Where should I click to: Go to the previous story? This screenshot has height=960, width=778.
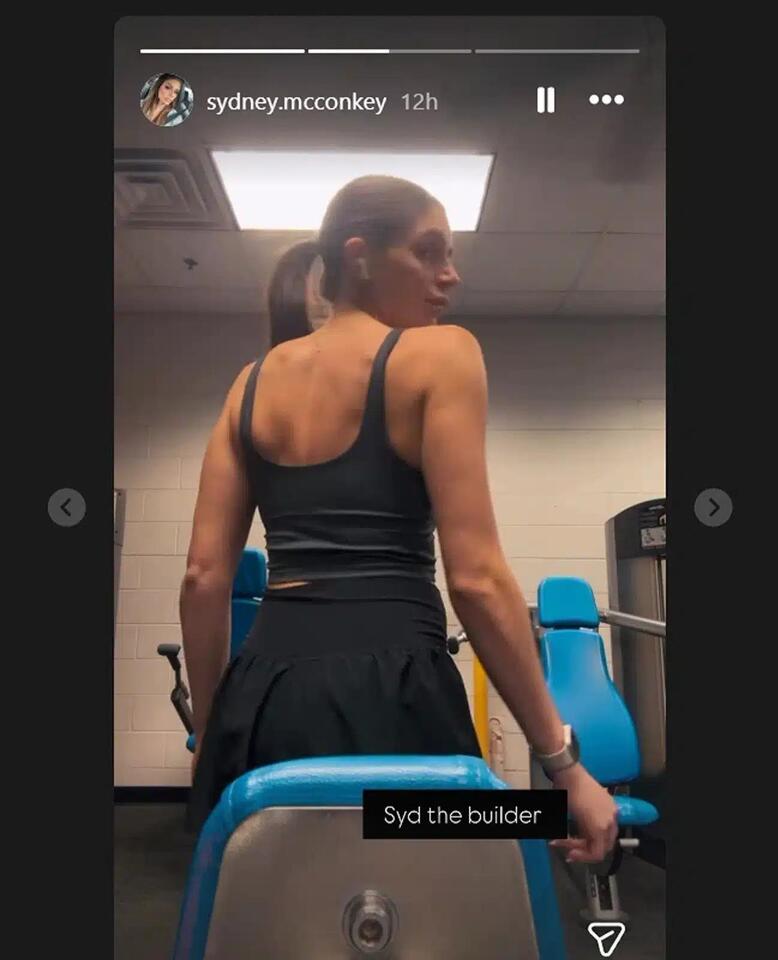click(x=66, y=508)
